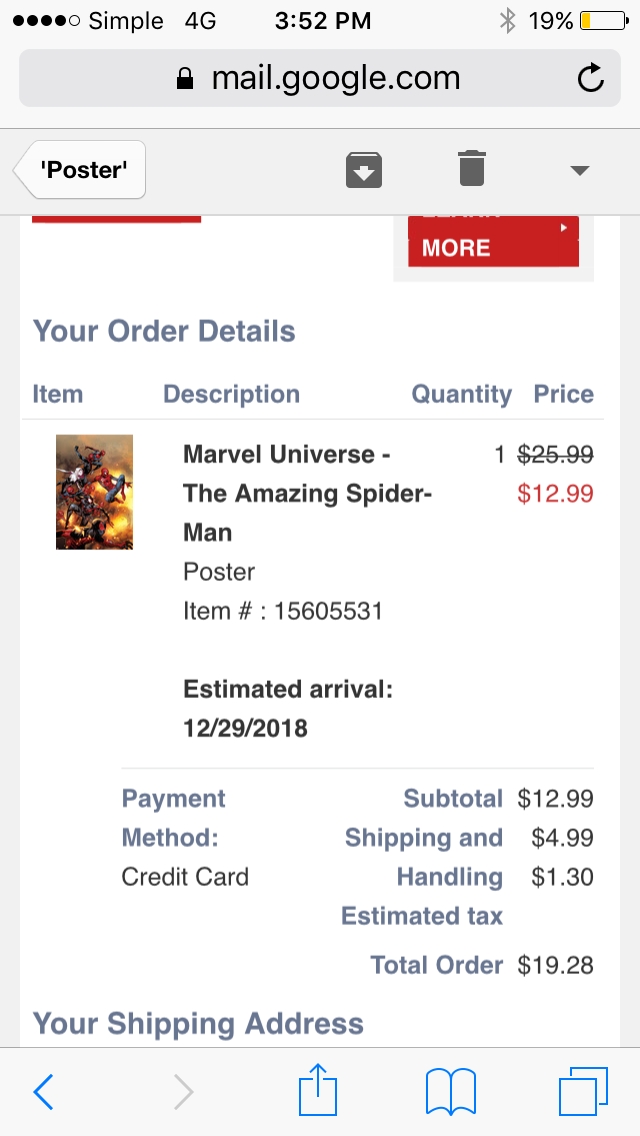Show all open Safari tabs
This screenshot has height=1136, width=640.
tap(582, 1091)
